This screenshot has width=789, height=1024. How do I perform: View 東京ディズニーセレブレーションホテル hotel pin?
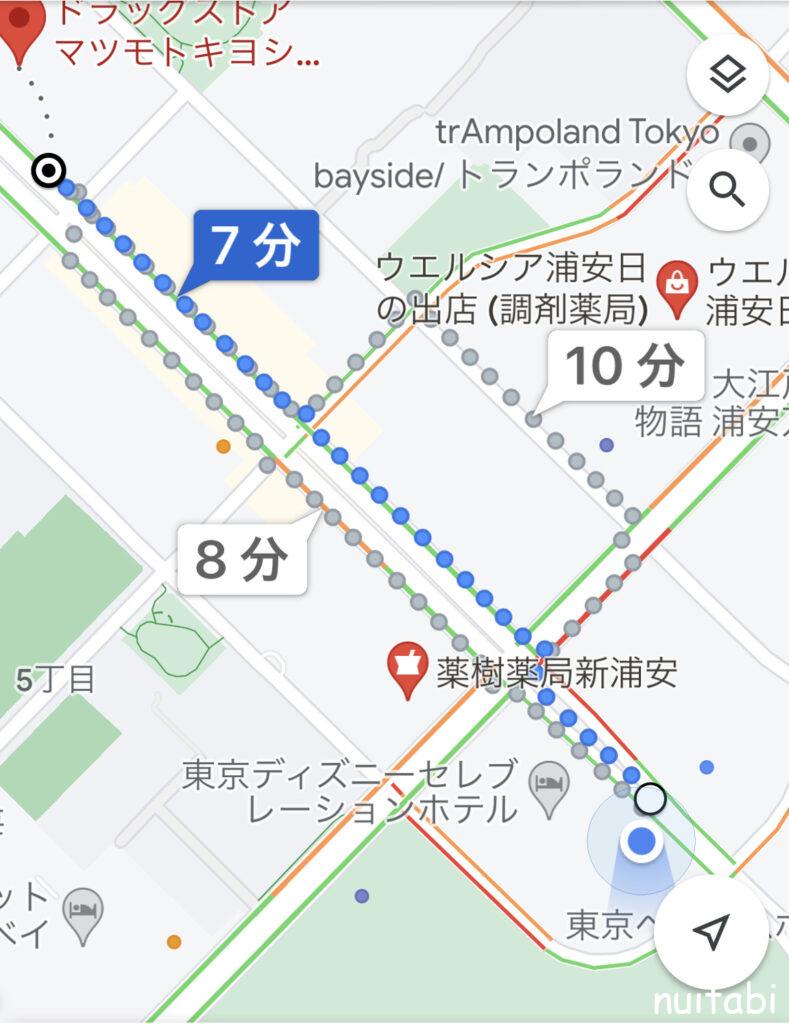pyautogui.click(x=548, y=786)
